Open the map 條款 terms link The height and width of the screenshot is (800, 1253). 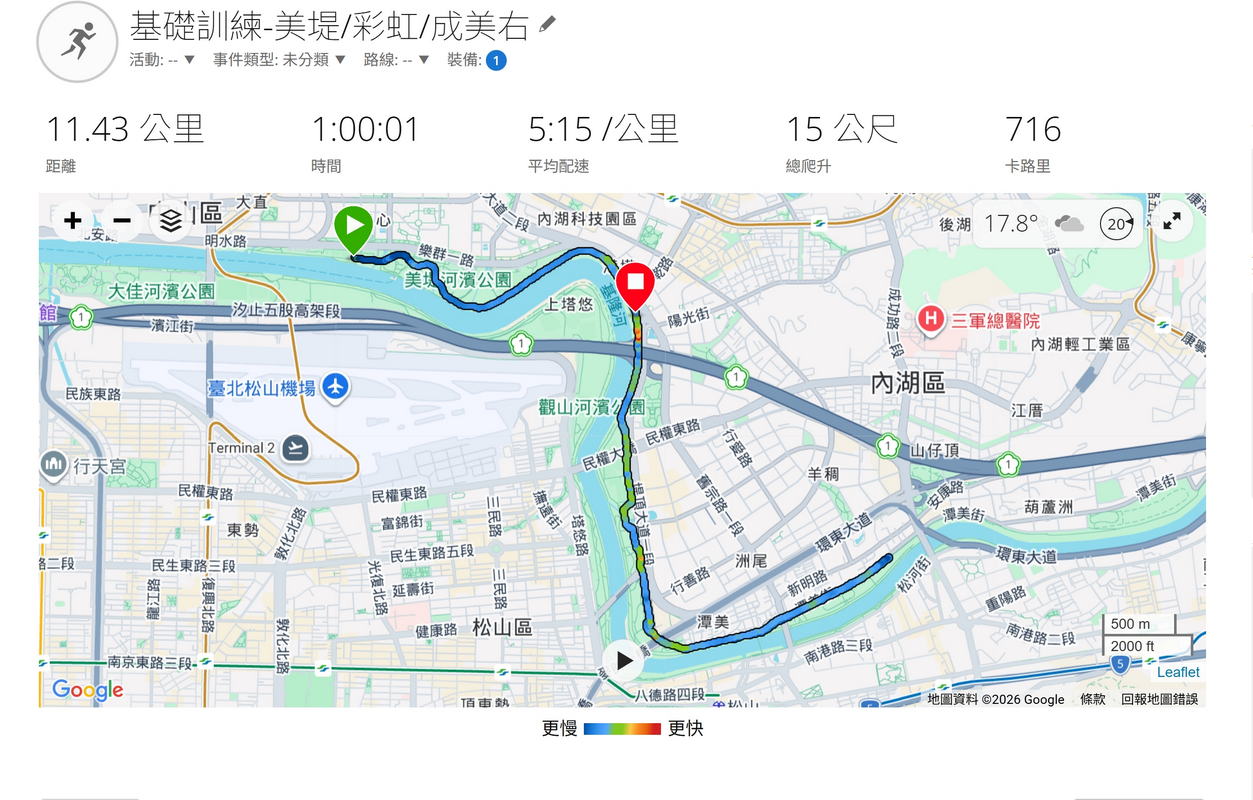click(x=1092, y=699)
